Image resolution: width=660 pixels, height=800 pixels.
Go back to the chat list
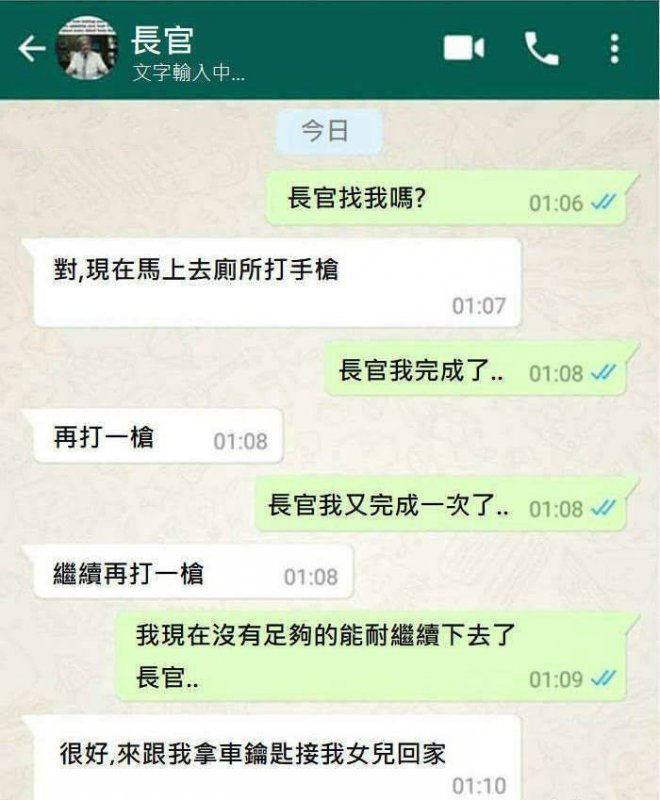(x=32, y=49)
